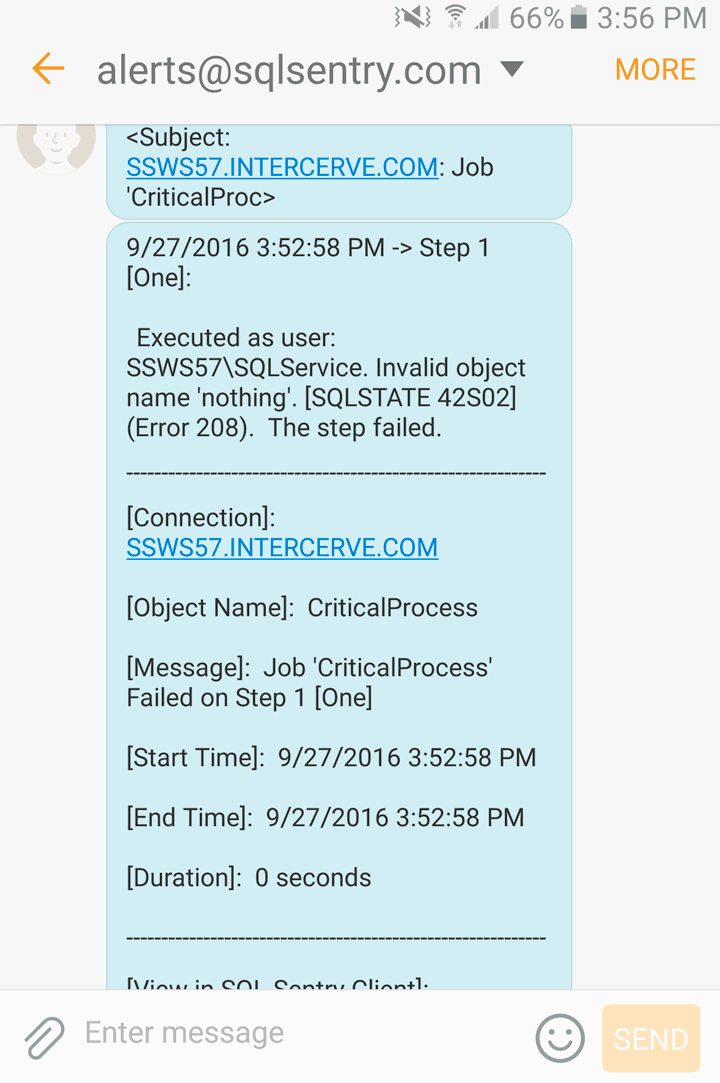The height and width of the screenshot is (1083, 720).
Task: Open the SSWS57.INTERCERVE.COM link under Connection
Action: [x=282, y=548]
